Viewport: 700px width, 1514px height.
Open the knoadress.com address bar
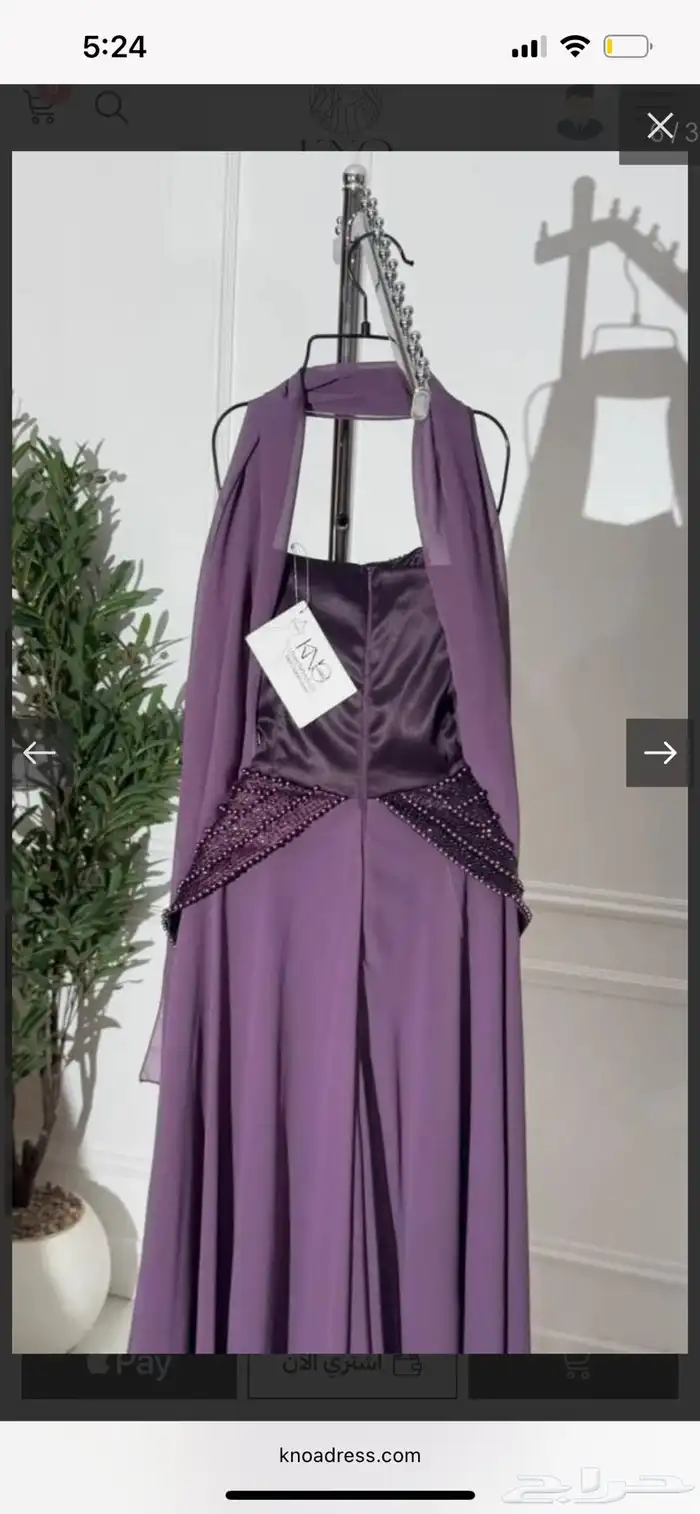click(x=350, y=1455)
